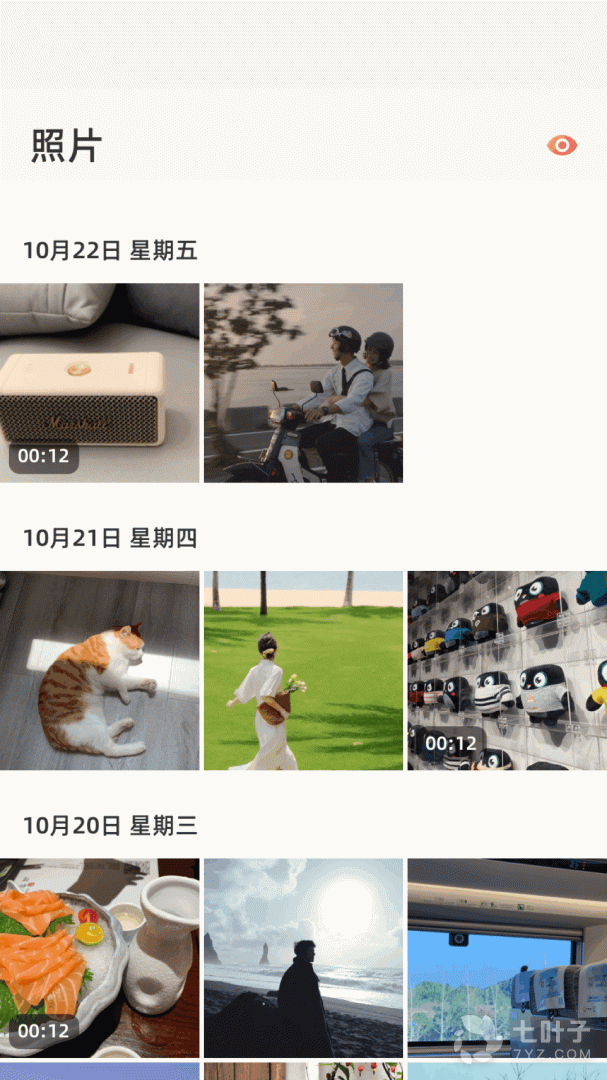
Task: Play the penguin toys wall video
Action: (506, 671)
